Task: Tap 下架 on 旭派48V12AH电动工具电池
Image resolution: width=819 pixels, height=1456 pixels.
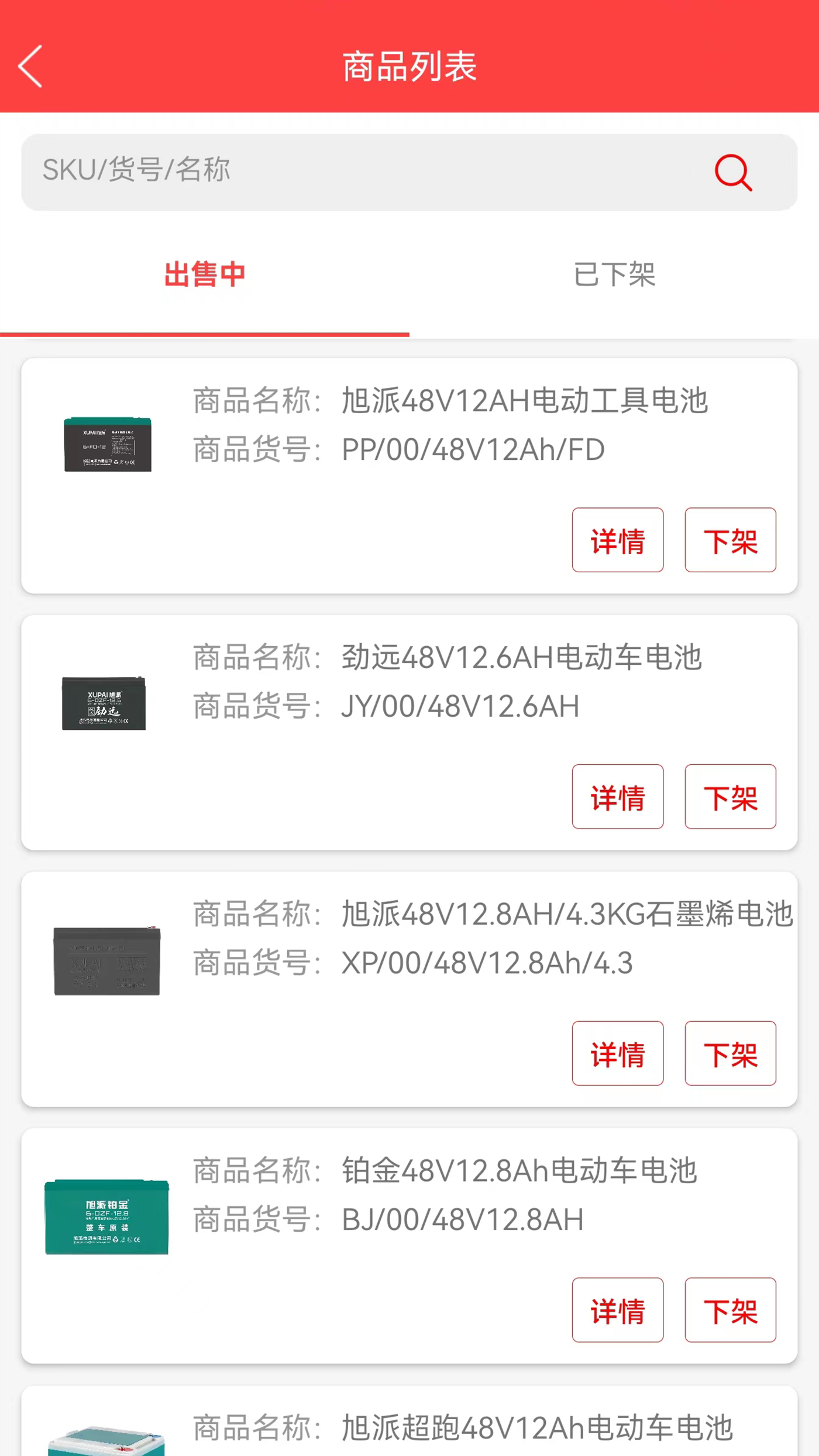Action: coord(730,541)
